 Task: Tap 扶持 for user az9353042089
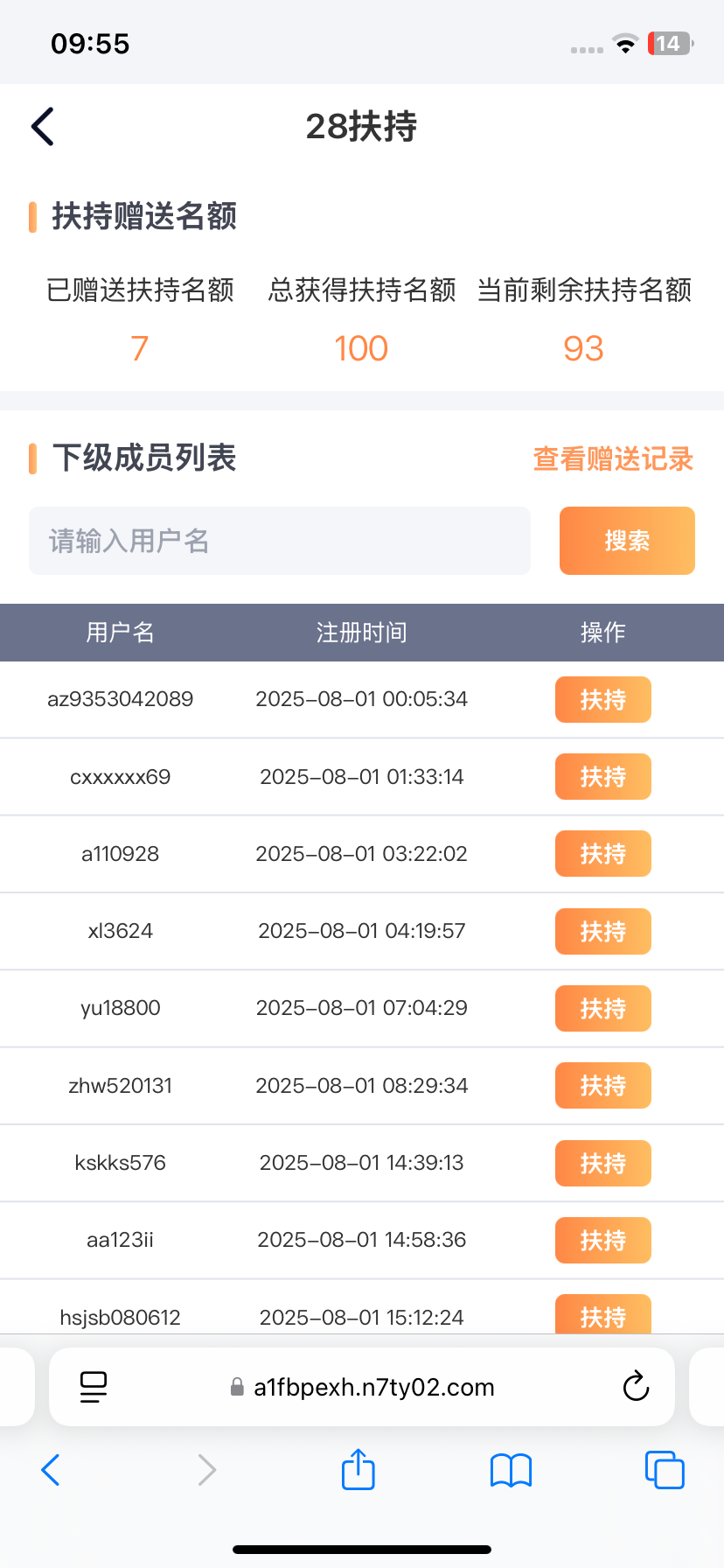[602, 700]
